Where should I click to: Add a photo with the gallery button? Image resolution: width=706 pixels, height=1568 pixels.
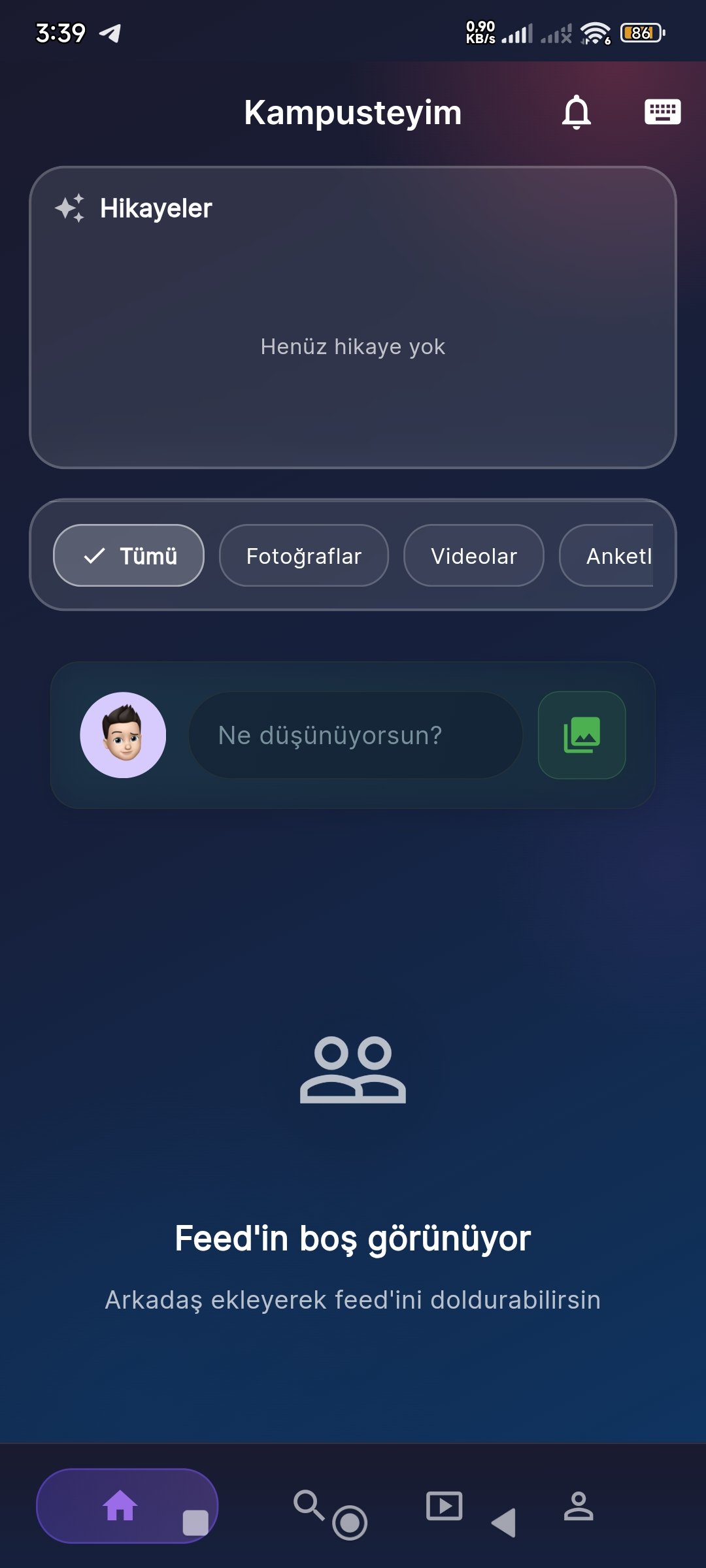point(581,735)
